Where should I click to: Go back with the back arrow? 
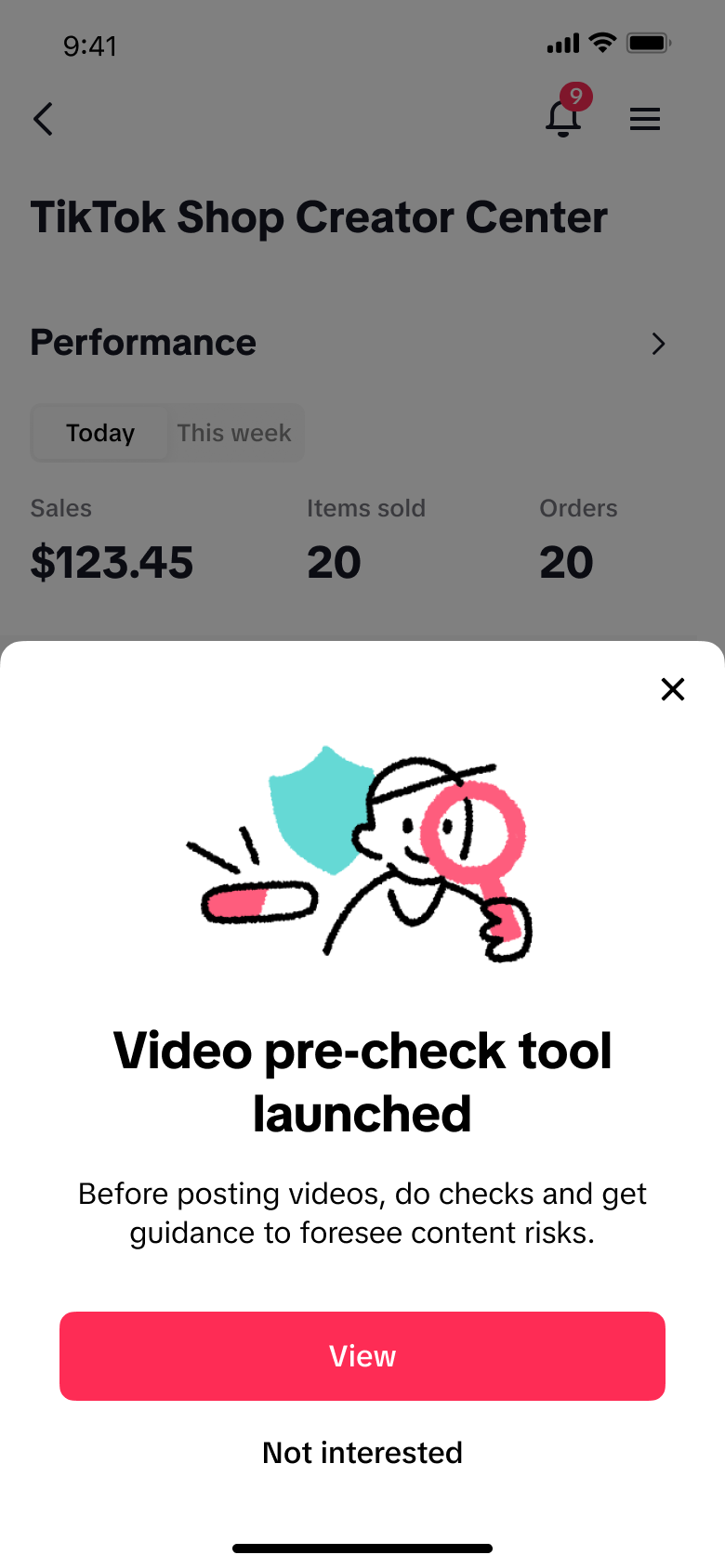[44, 119]
